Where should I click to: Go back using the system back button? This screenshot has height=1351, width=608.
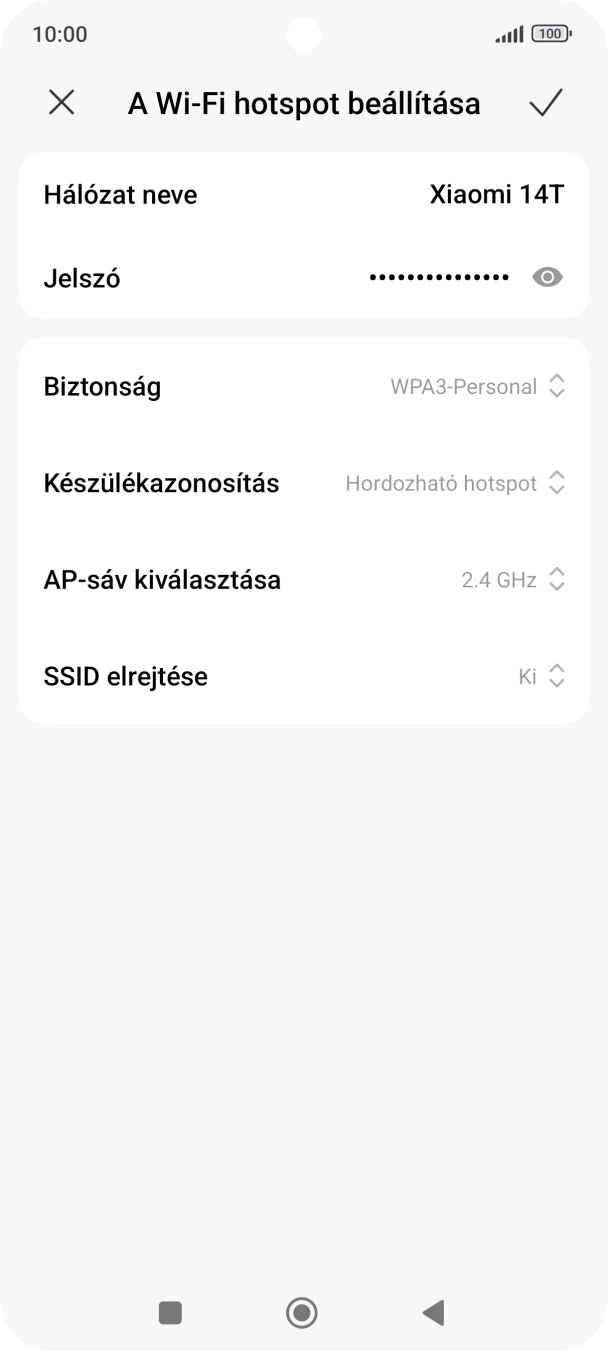click(x=433, y=1312)
